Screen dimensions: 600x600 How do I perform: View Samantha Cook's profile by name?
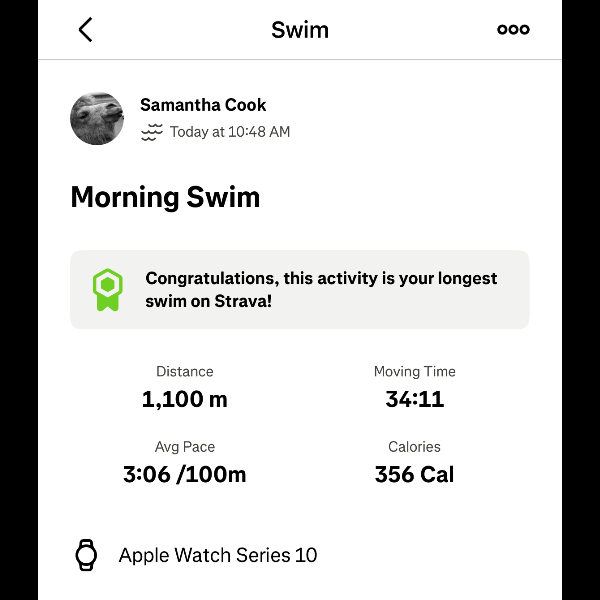click(x=203, y=105)
